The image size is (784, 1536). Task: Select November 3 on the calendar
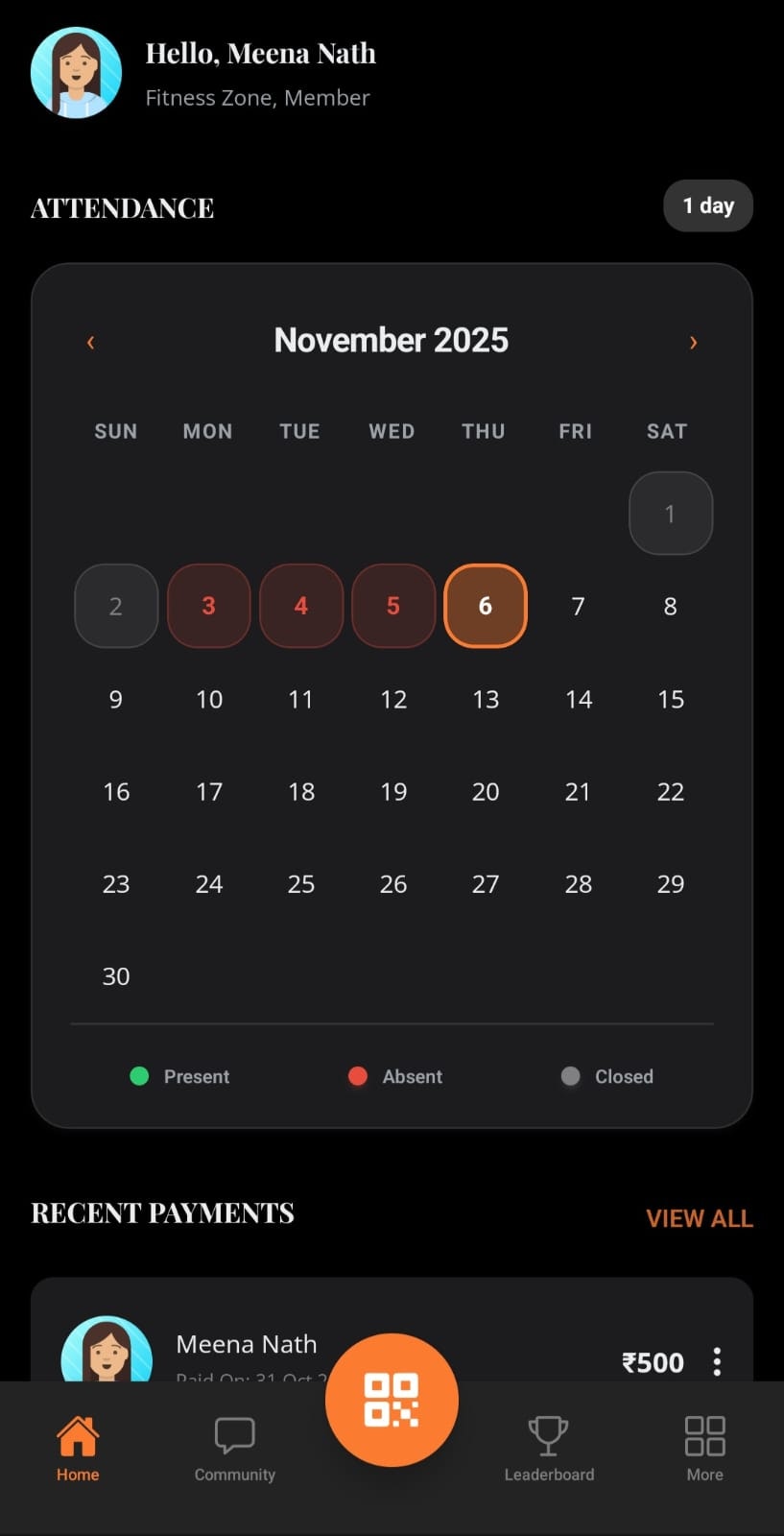coord(208,606)
